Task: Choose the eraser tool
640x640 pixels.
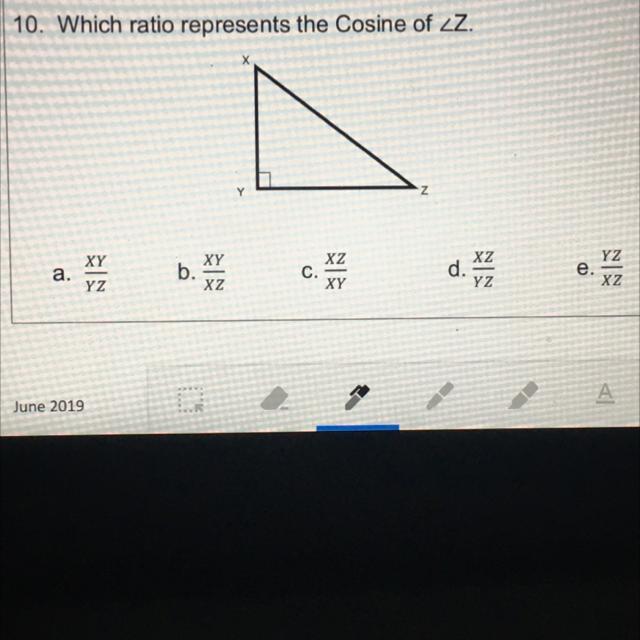Action: (275, 398)
